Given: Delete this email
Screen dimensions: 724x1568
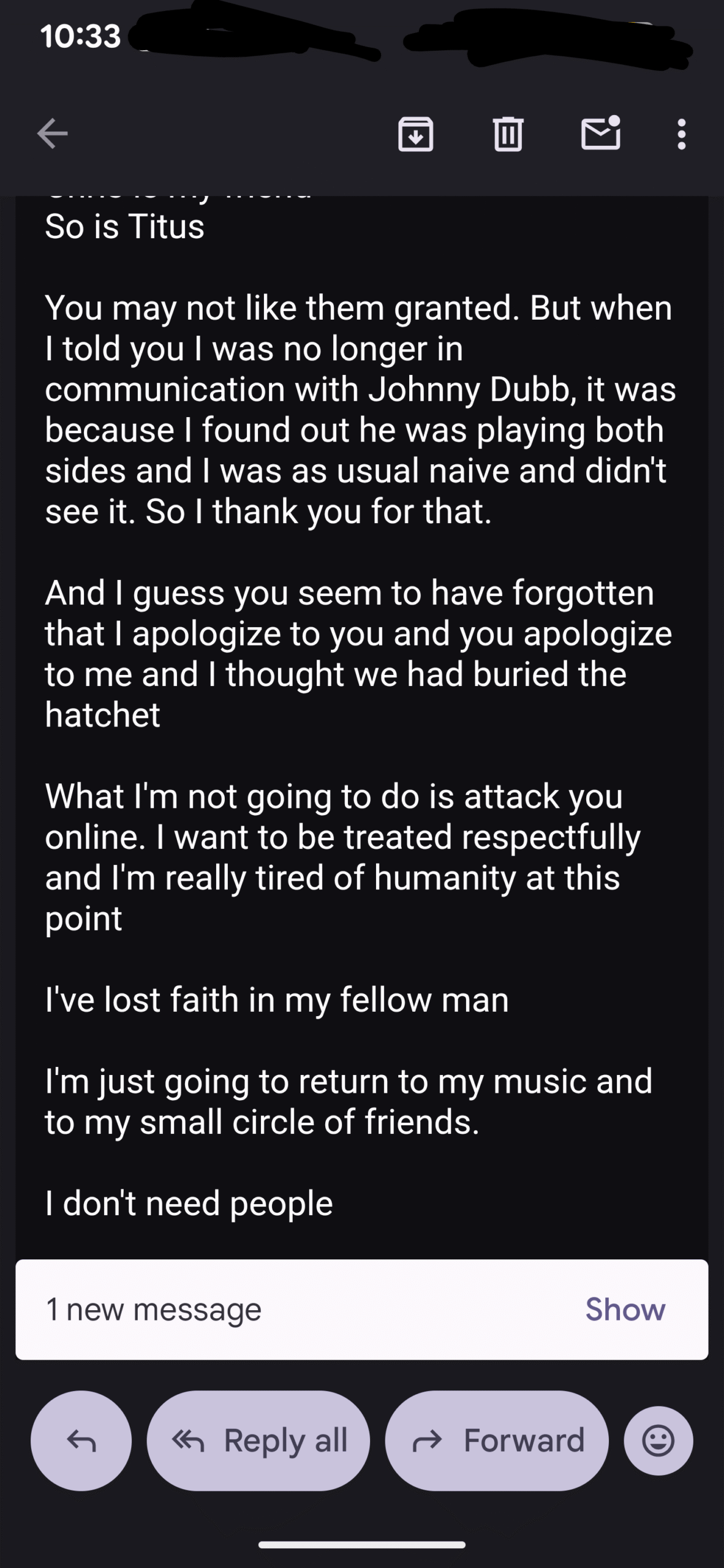Looking at the screenshot, I should tap(508, 134).
